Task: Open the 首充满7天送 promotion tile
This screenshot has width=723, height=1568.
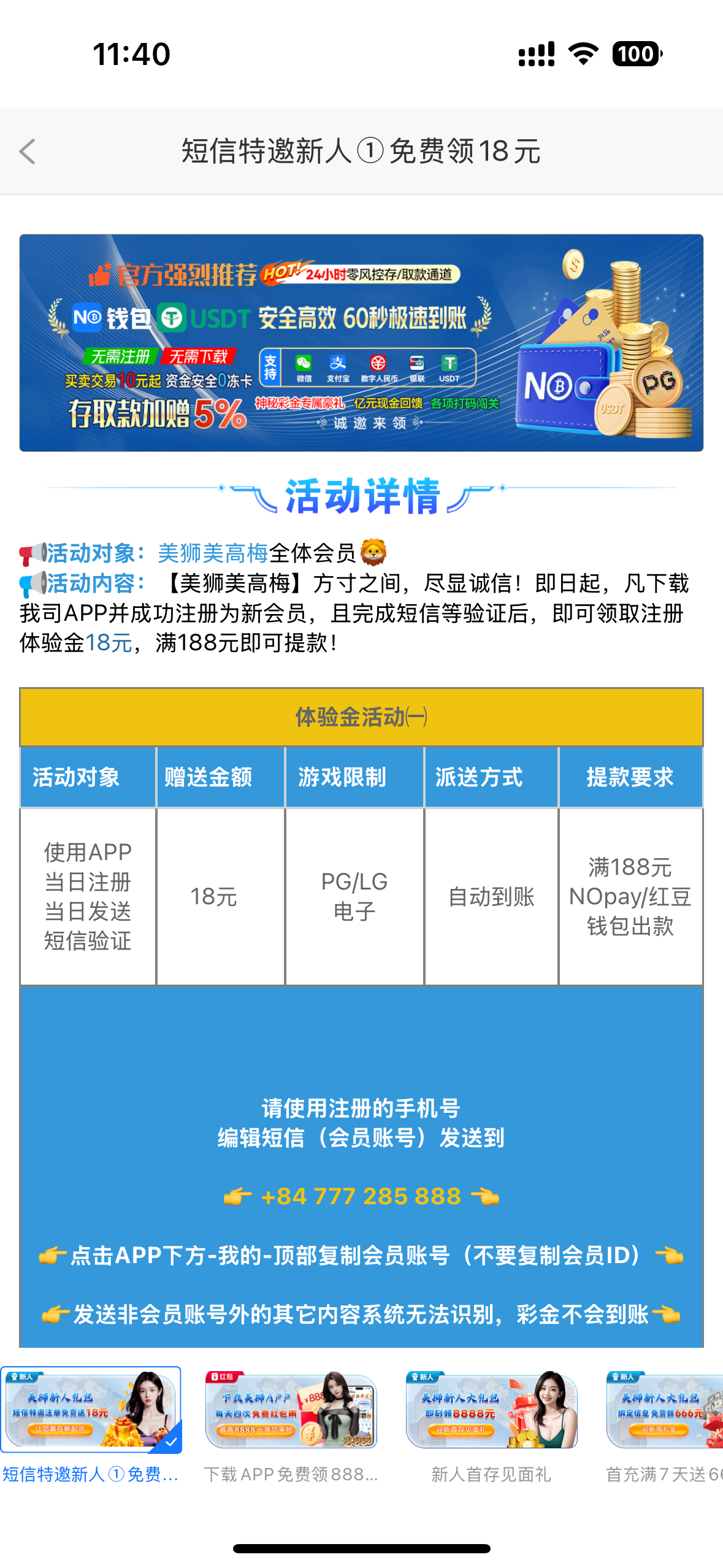Action: point(665,1410)
